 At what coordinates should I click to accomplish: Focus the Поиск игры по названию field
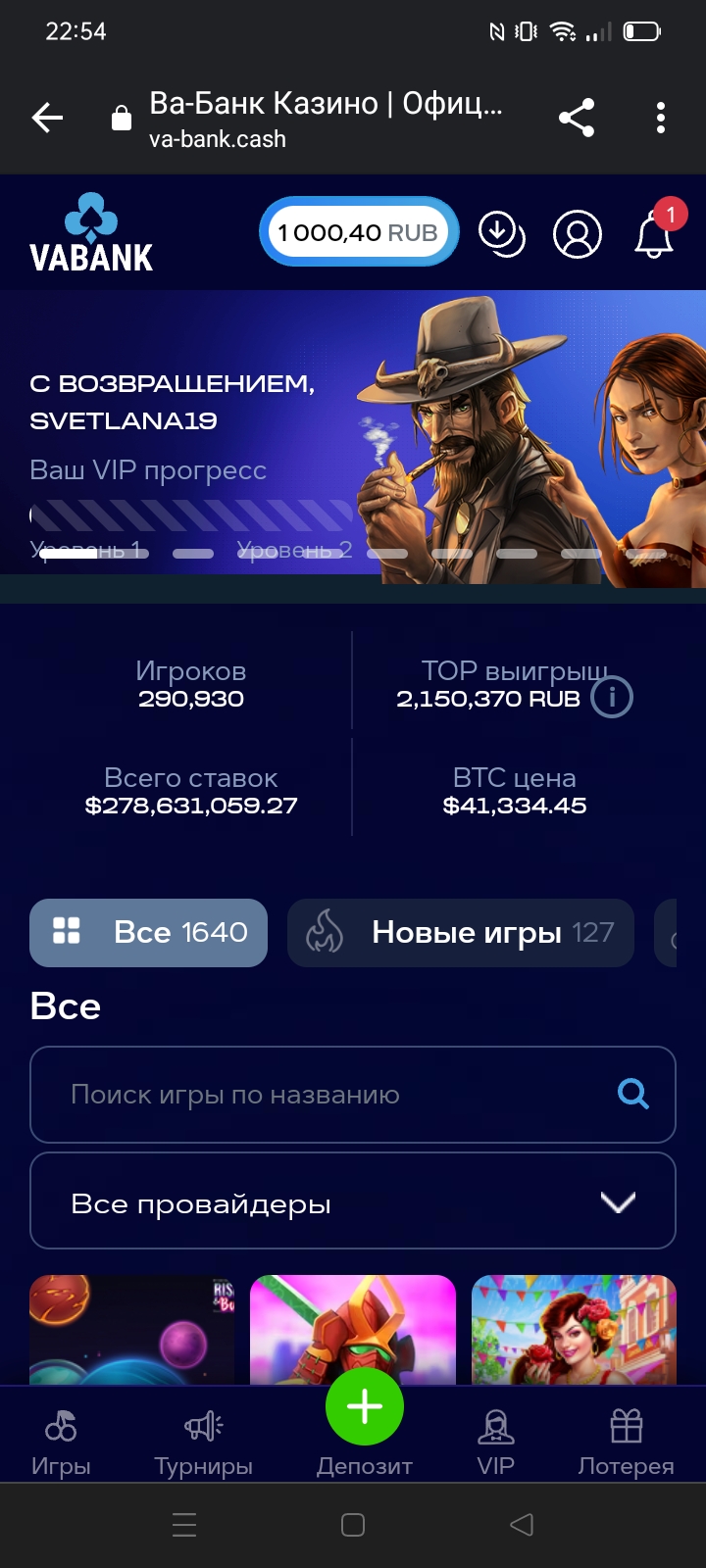click(324, 1095)
